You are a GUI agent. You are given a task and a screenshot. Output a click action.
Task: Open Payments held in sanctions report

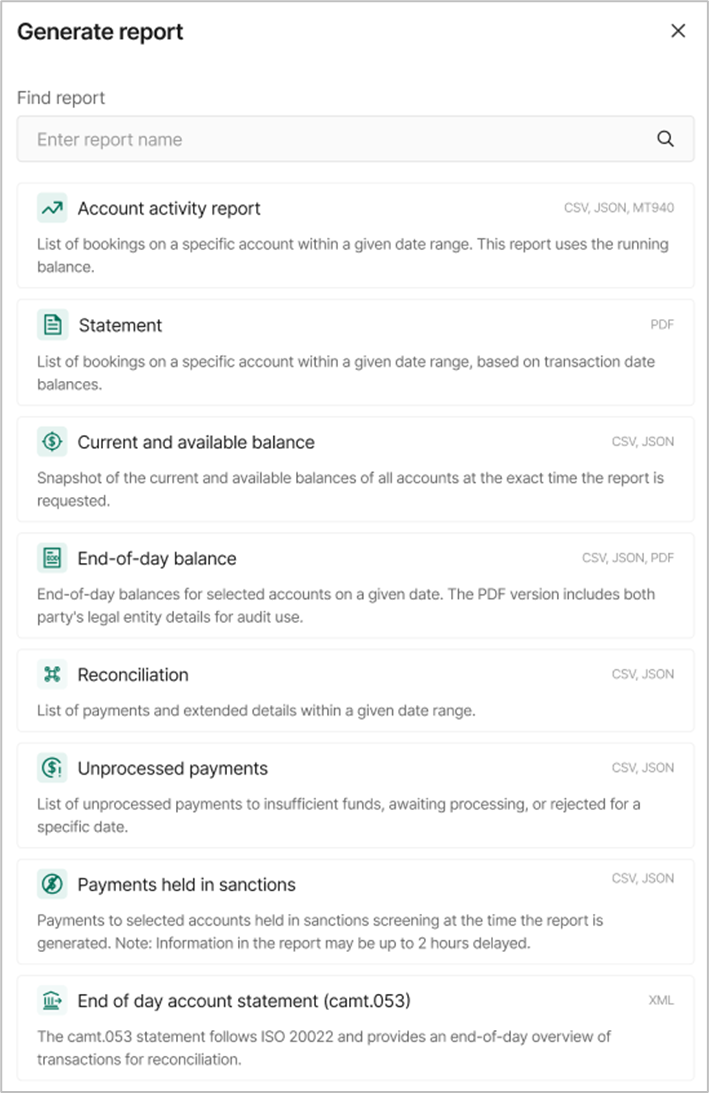186,885
